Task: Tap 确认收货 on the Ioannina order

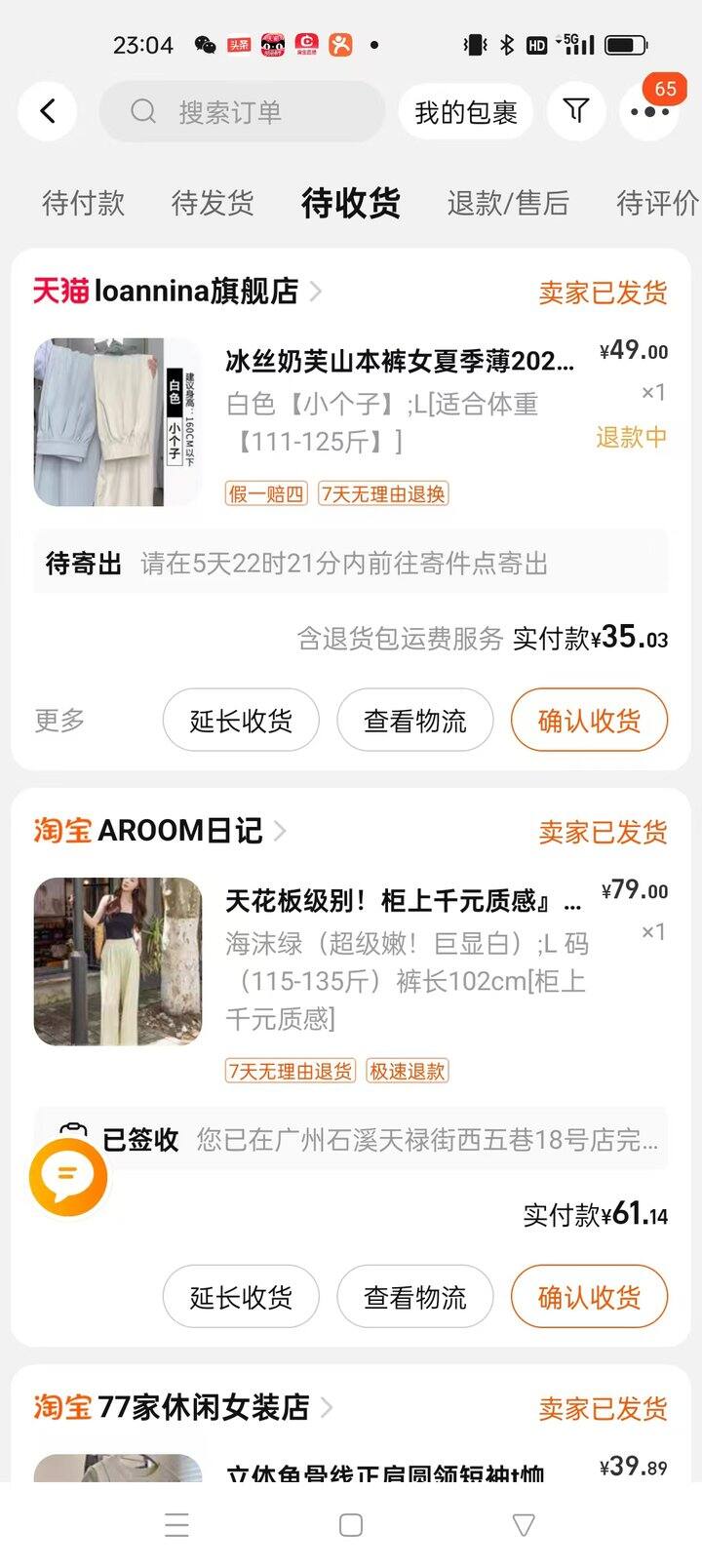Action: click(589, 720)
